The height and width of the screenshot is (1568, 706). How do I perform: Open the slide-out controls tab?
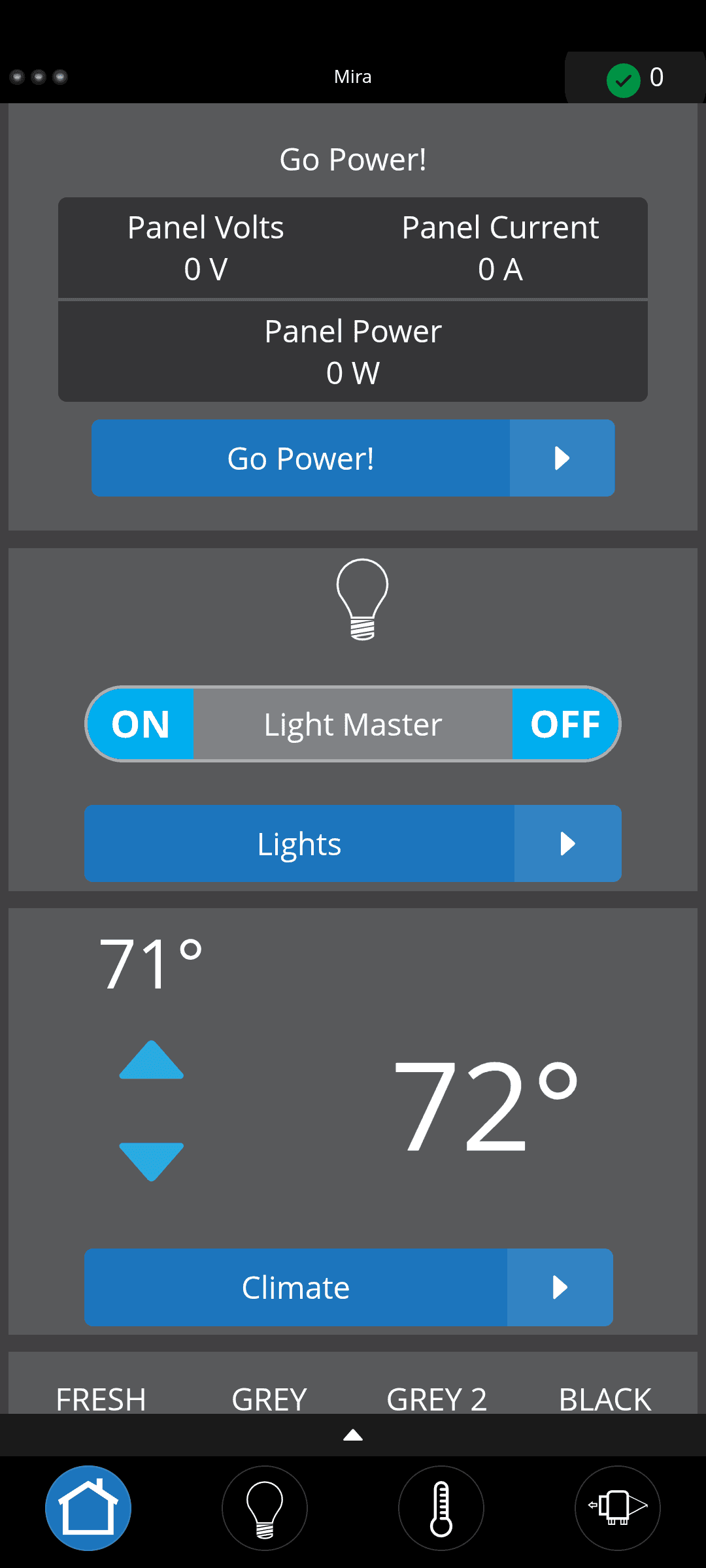point(618,1508)
